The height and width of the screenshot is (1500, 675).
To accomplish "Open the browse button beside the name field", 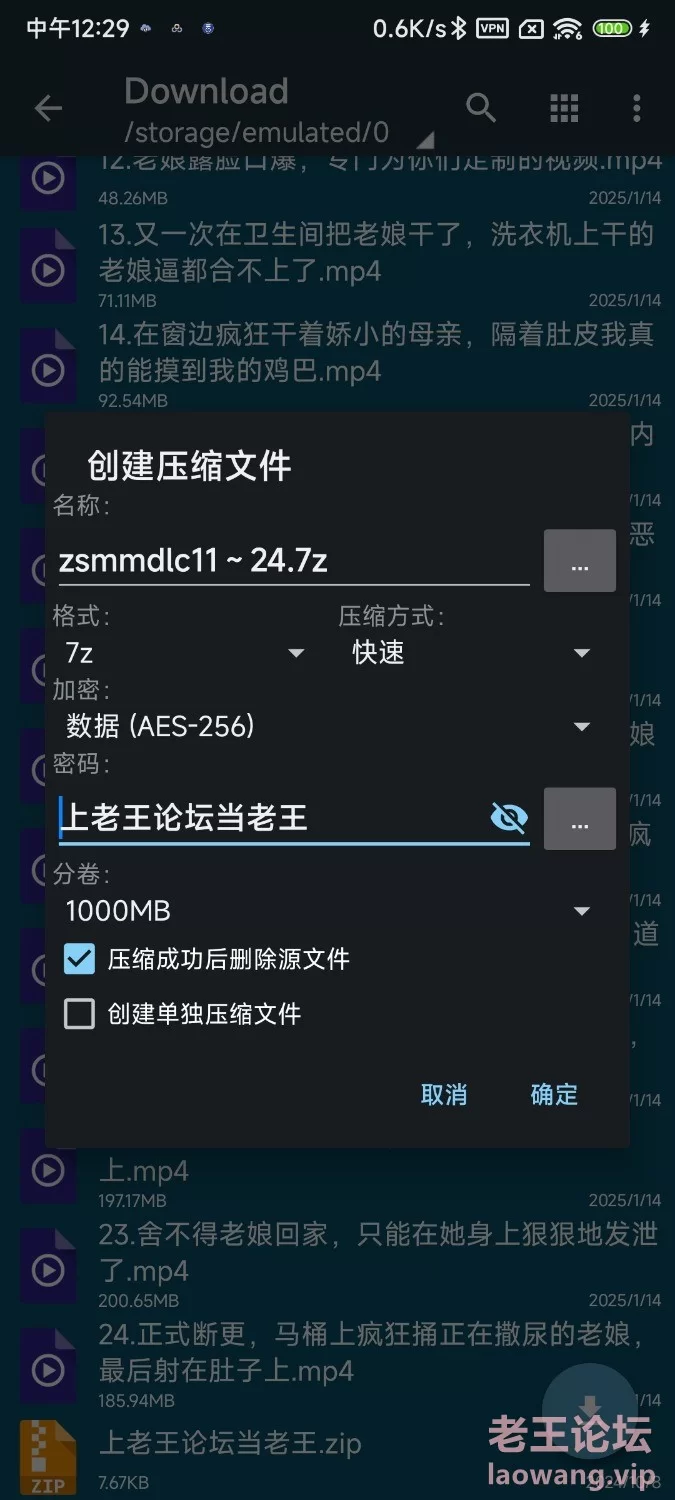I will 579,562.
